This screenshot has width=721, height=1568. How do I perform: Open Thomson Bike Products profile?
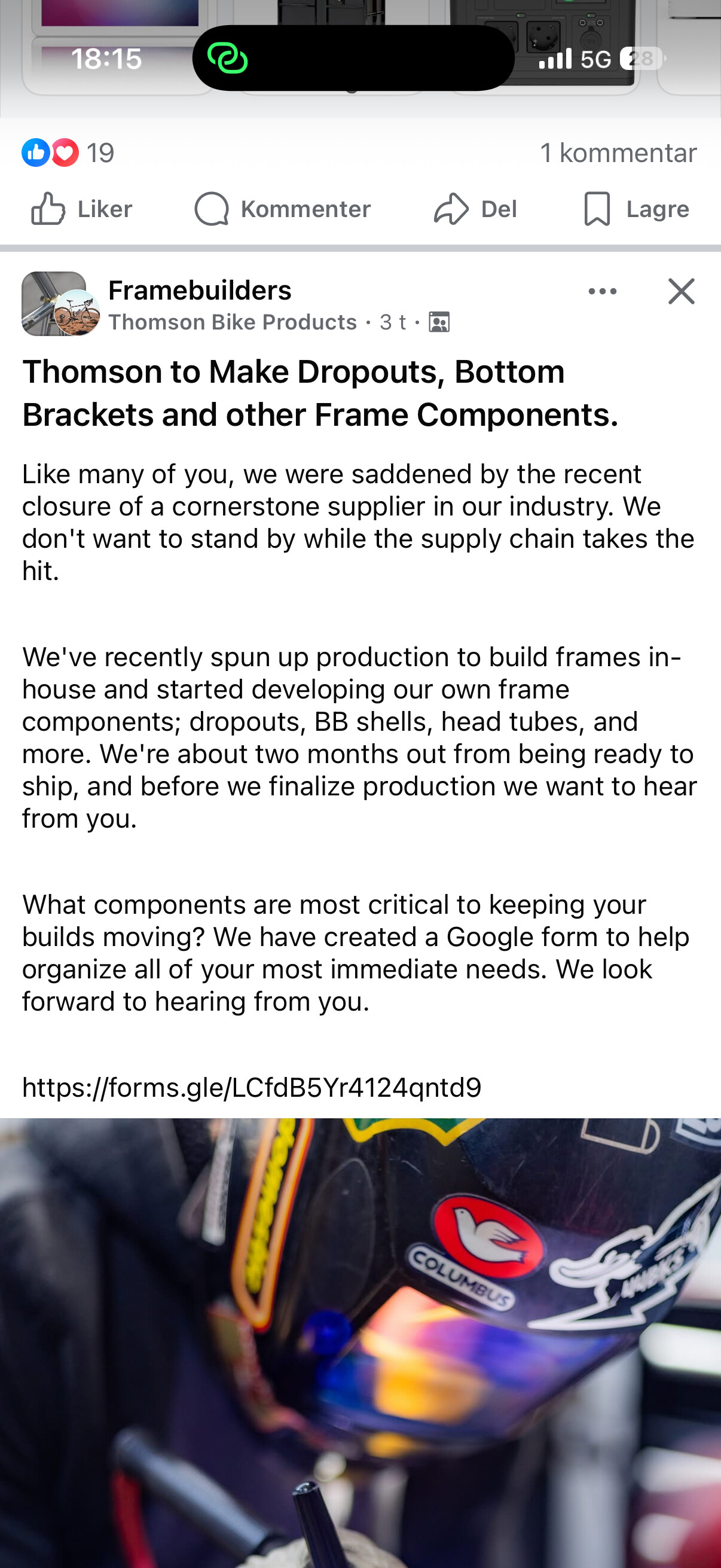pos(233,322)
